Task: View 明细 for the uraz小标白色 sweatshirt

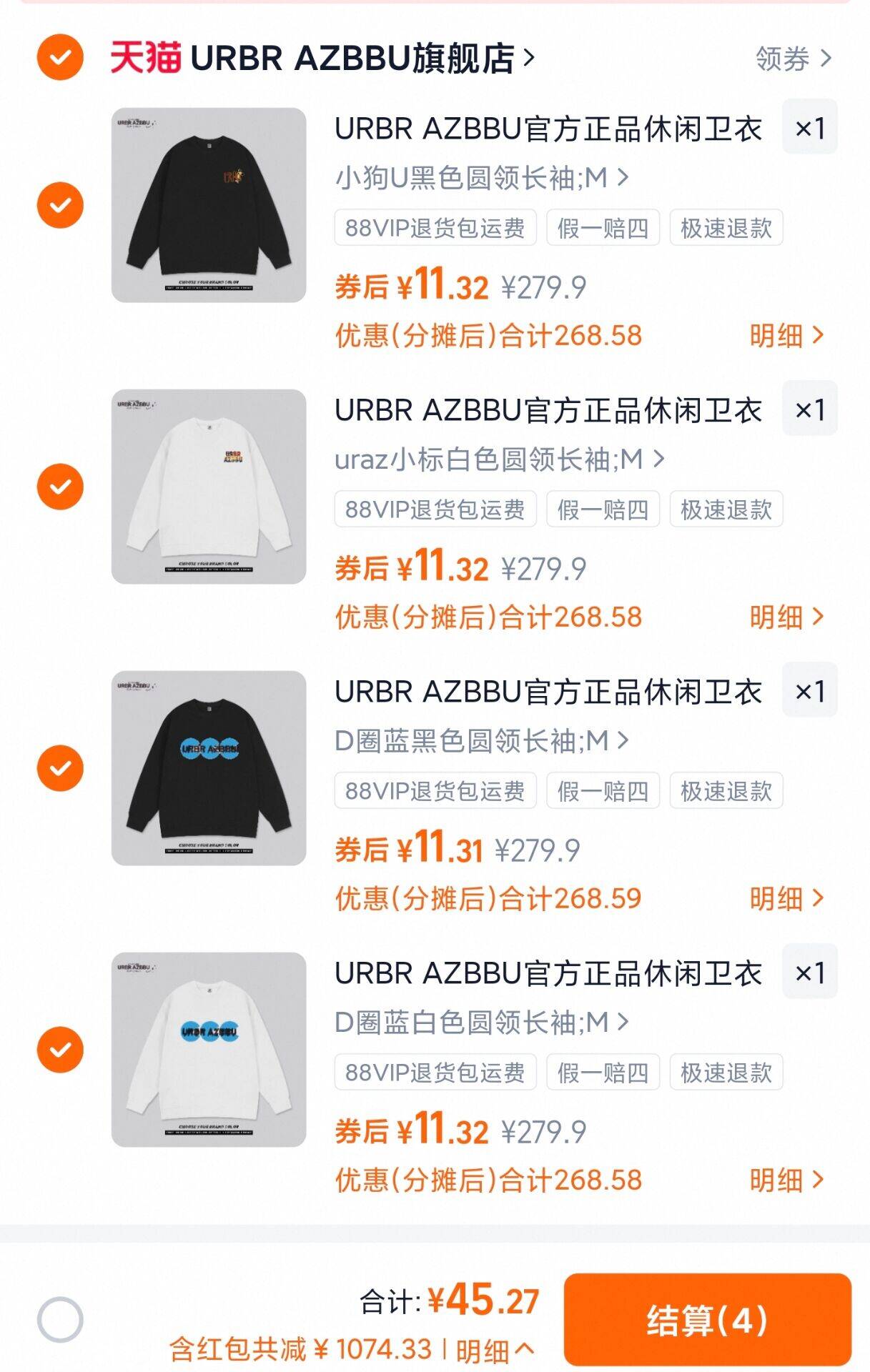Action: (x=786, y=617)
